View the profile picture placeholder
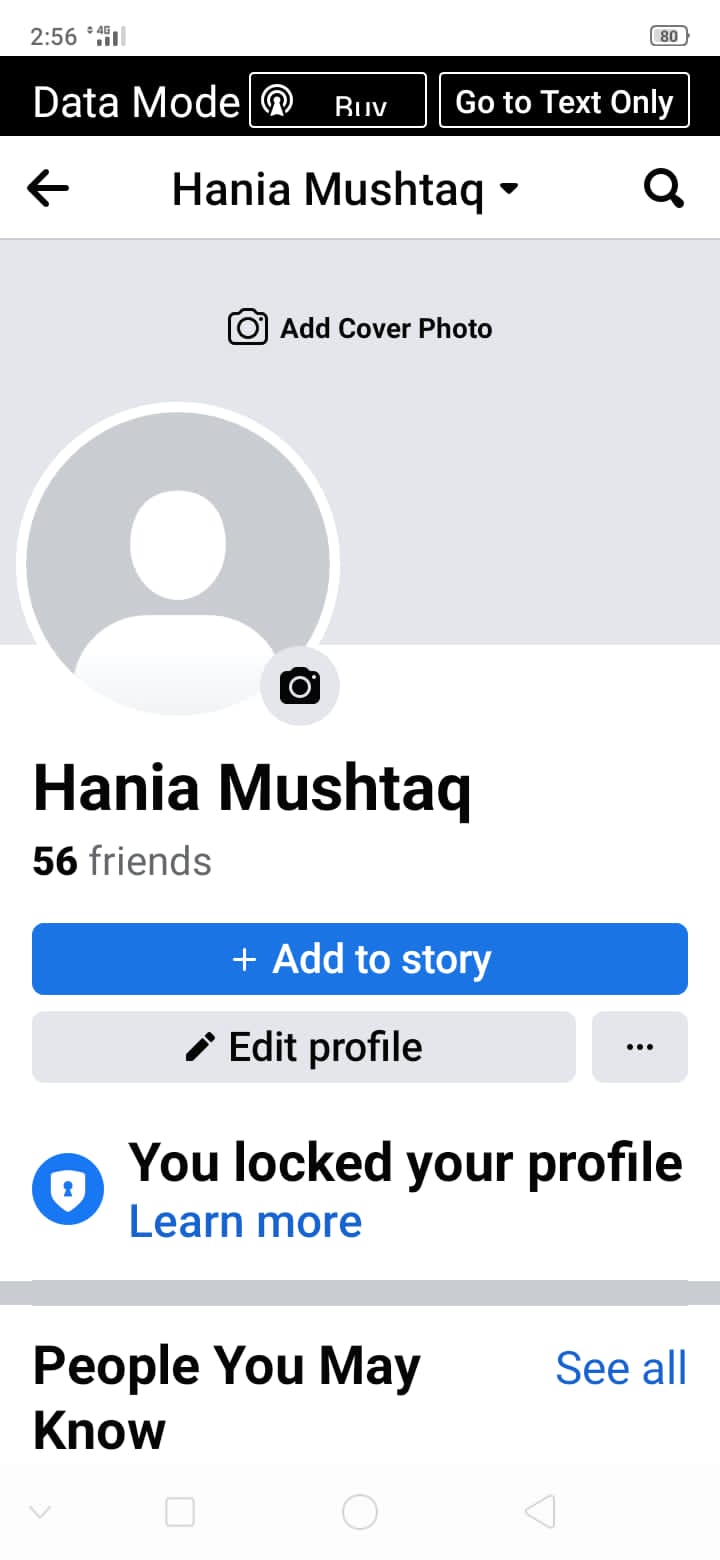This screenshot has width=720, height=1560. (178, 565)
